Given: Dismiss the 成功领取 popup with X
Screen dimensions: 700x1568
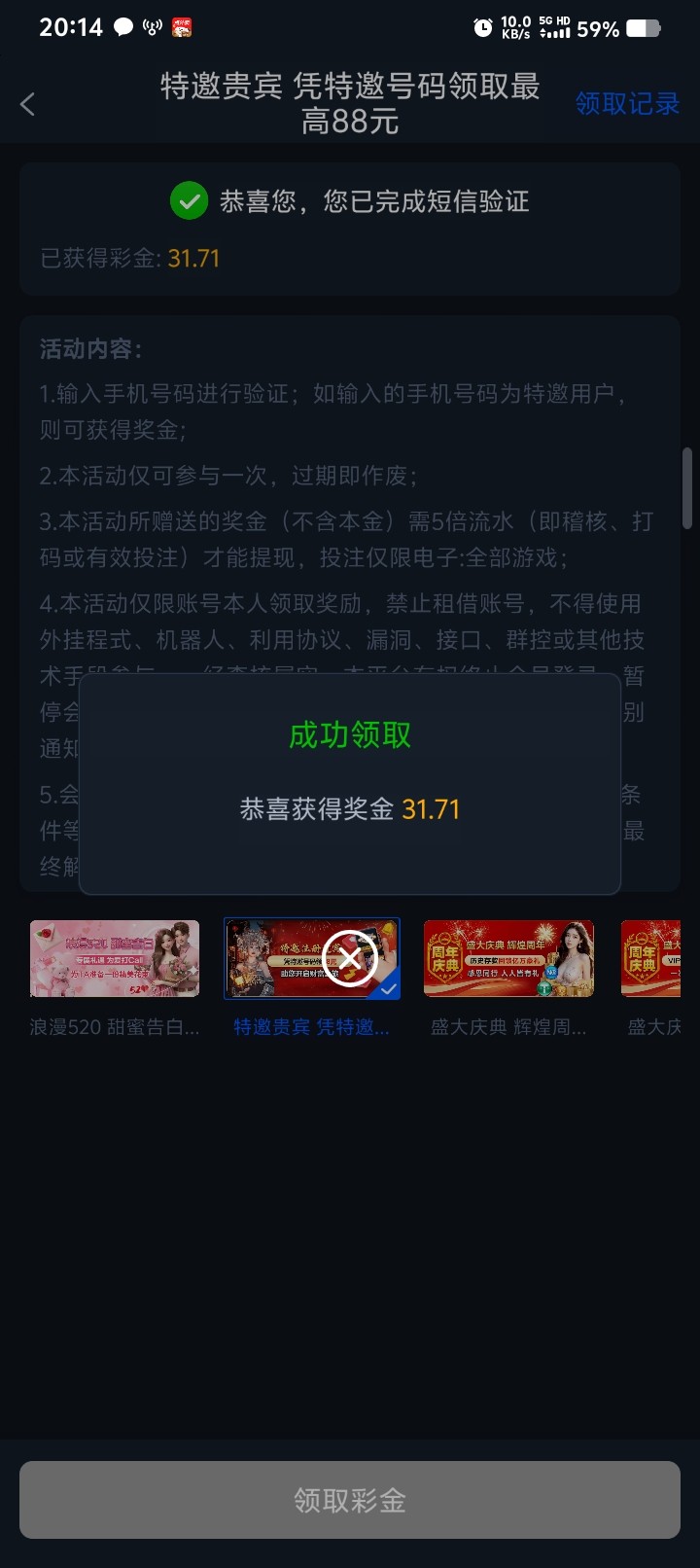Looking at the screenshot, I should click(350, 958).
